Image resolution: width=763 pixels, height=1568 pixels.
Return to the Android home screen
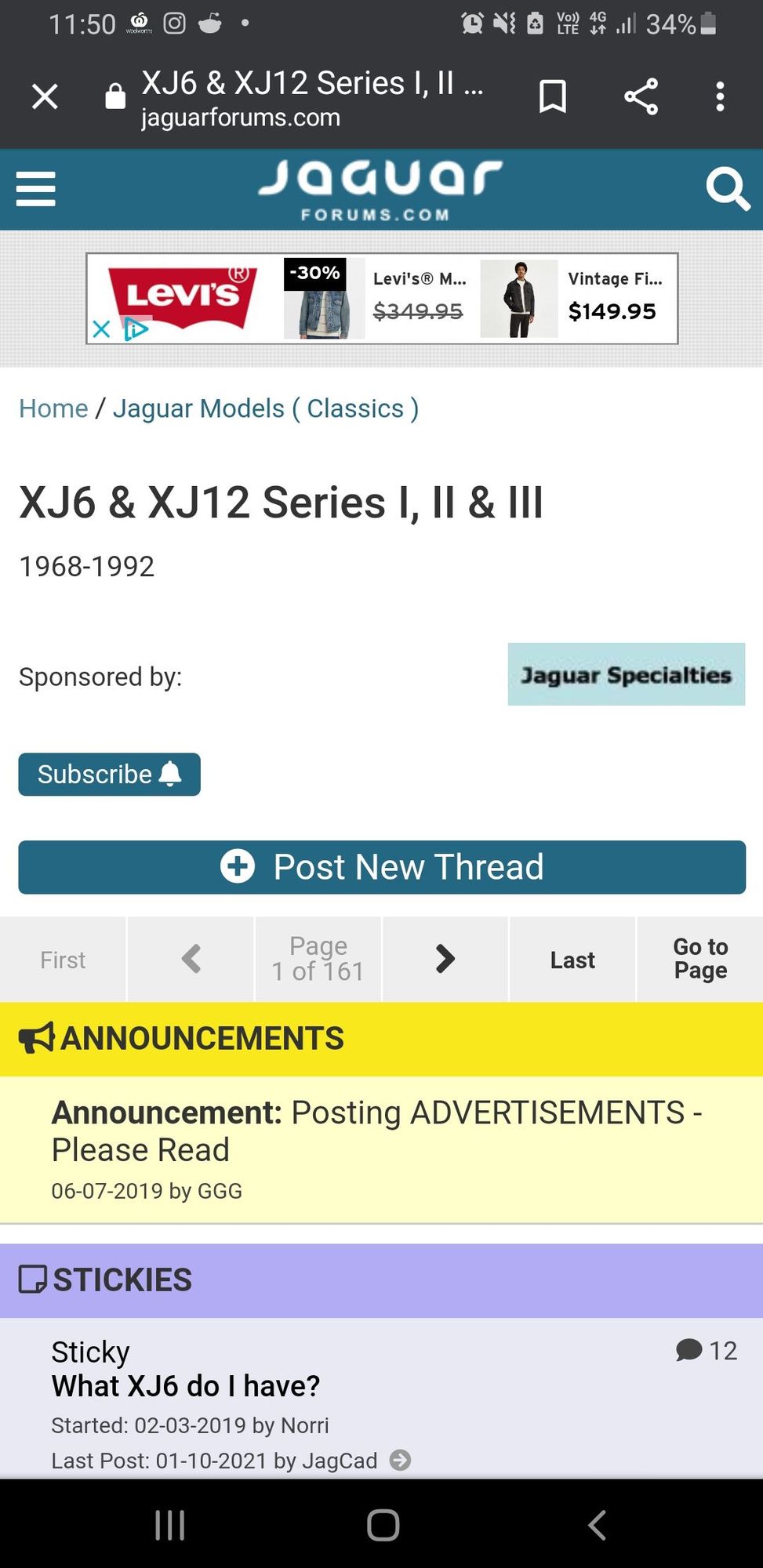[x=383, y=1525]
